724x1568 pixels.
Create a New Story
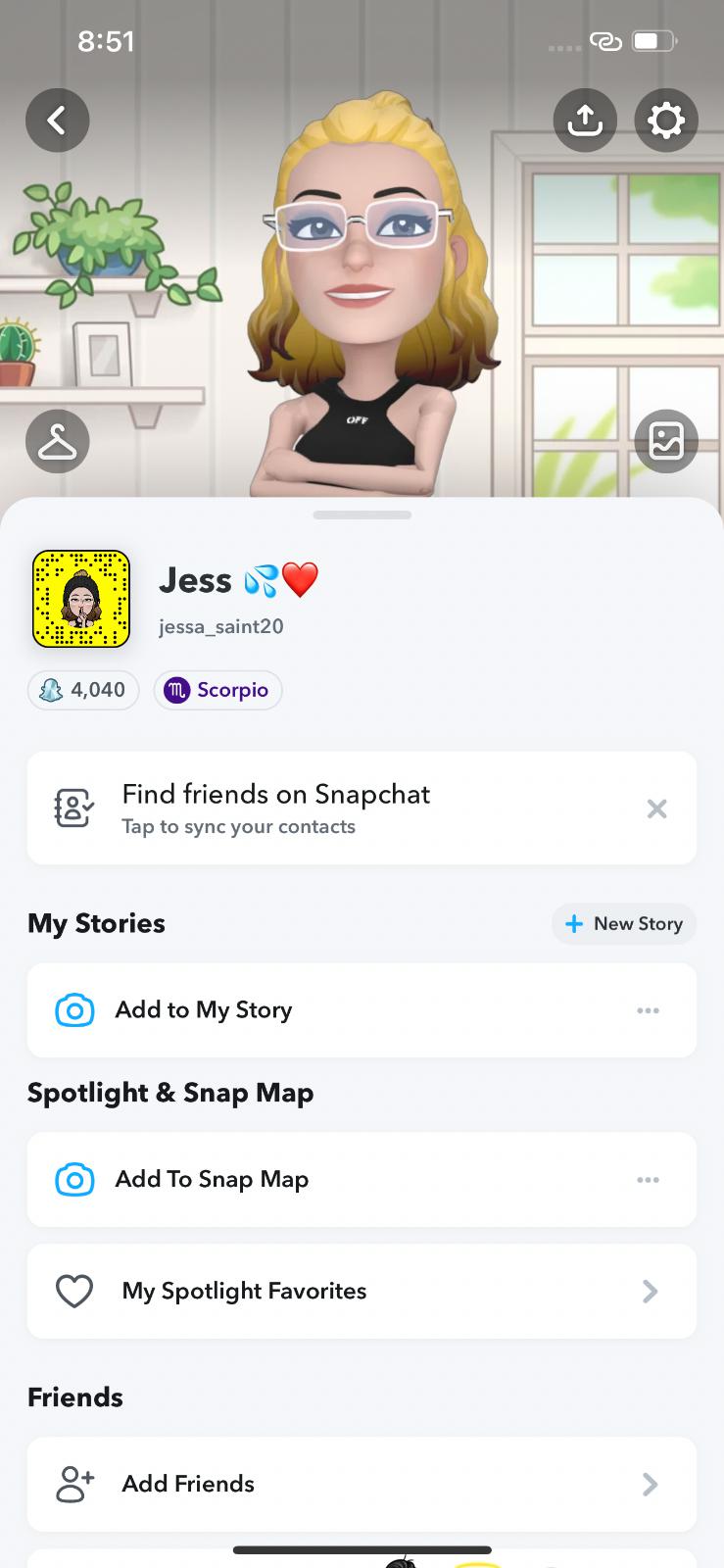(x=624, y=924)
